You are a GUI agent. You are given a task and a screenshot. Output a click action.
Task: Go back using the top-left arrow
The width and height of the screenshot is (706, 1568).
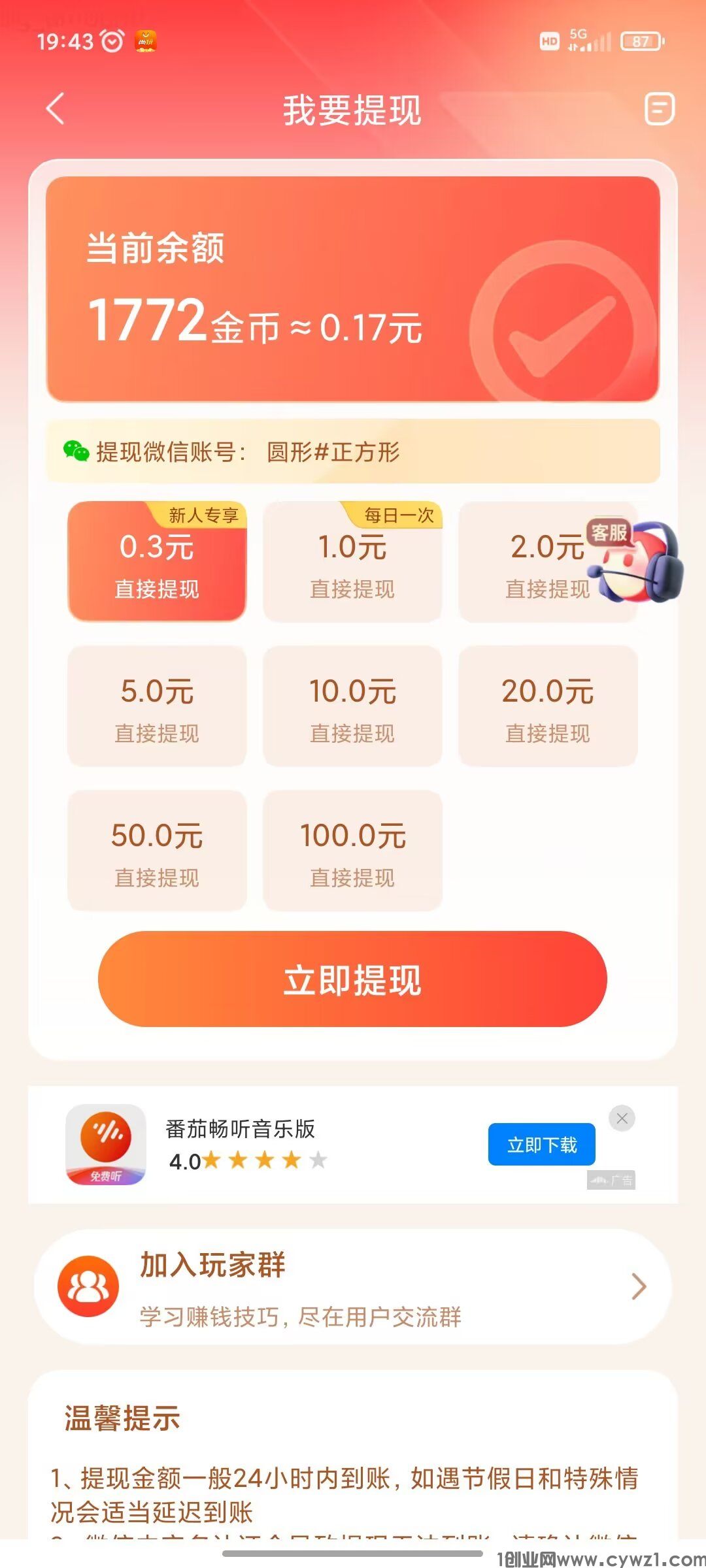[56, 108]
